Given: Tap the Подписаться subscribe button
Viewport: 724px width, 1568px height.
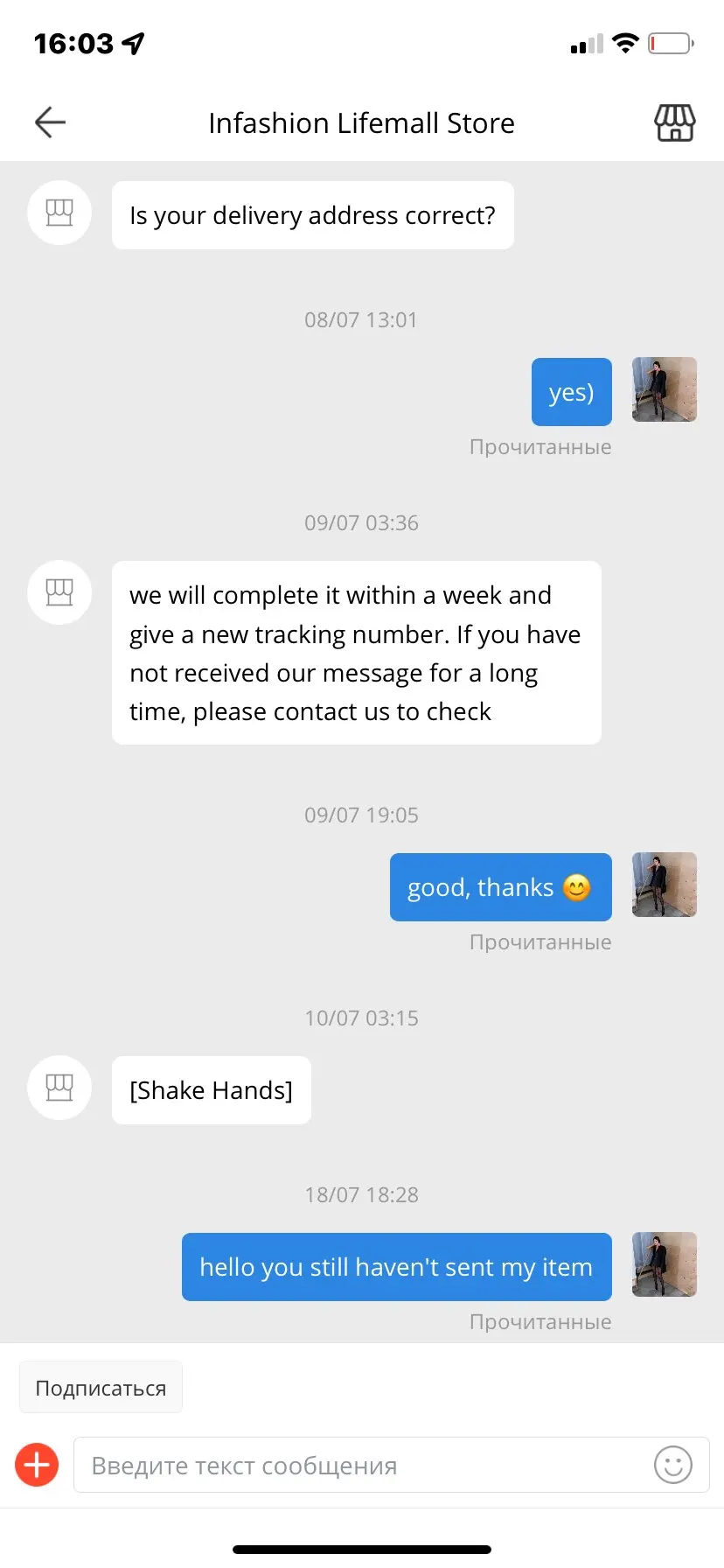Looking at the screenshot, I should pyautogui.click(x=101, y=1388).
